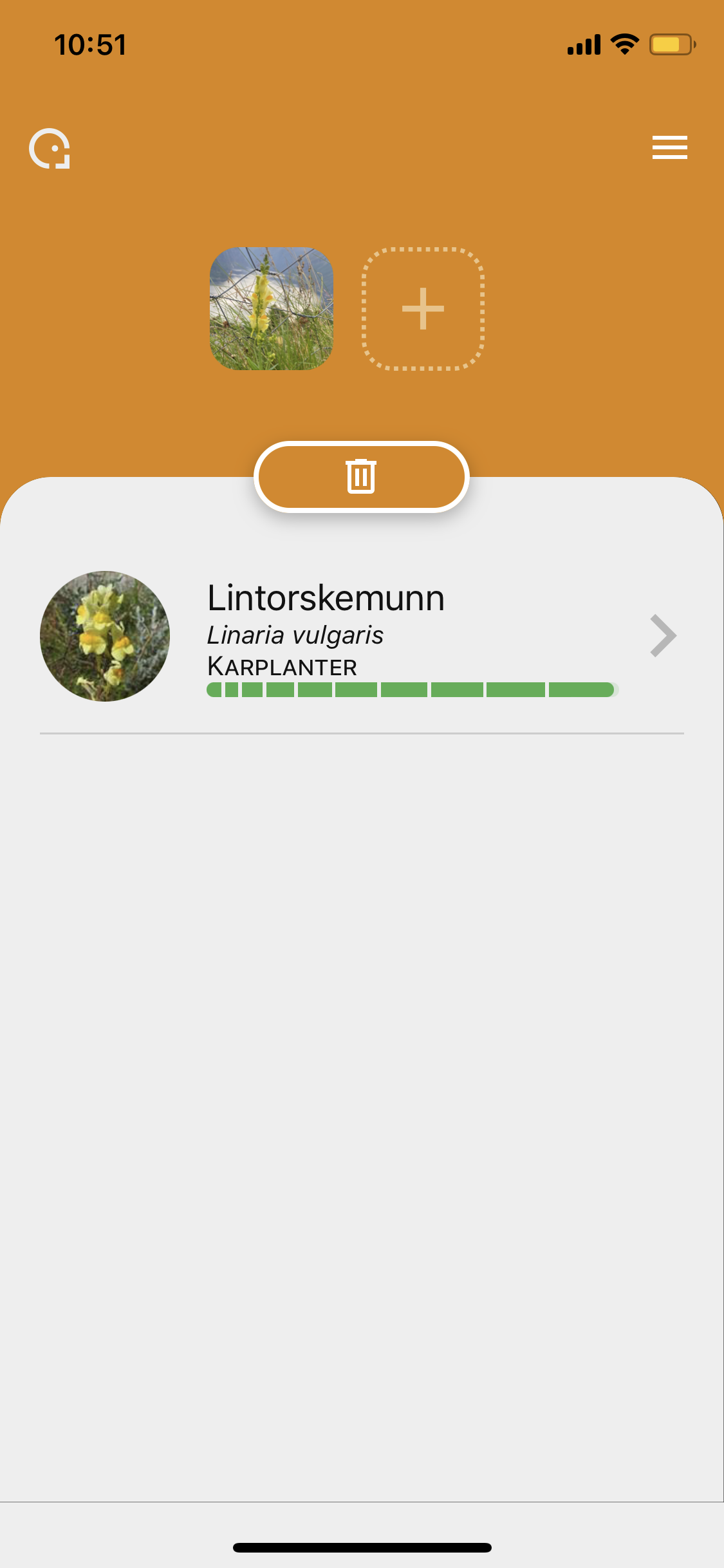Add another photo with the plus tile
724x1568 pixels.
[x=423, y=308]
